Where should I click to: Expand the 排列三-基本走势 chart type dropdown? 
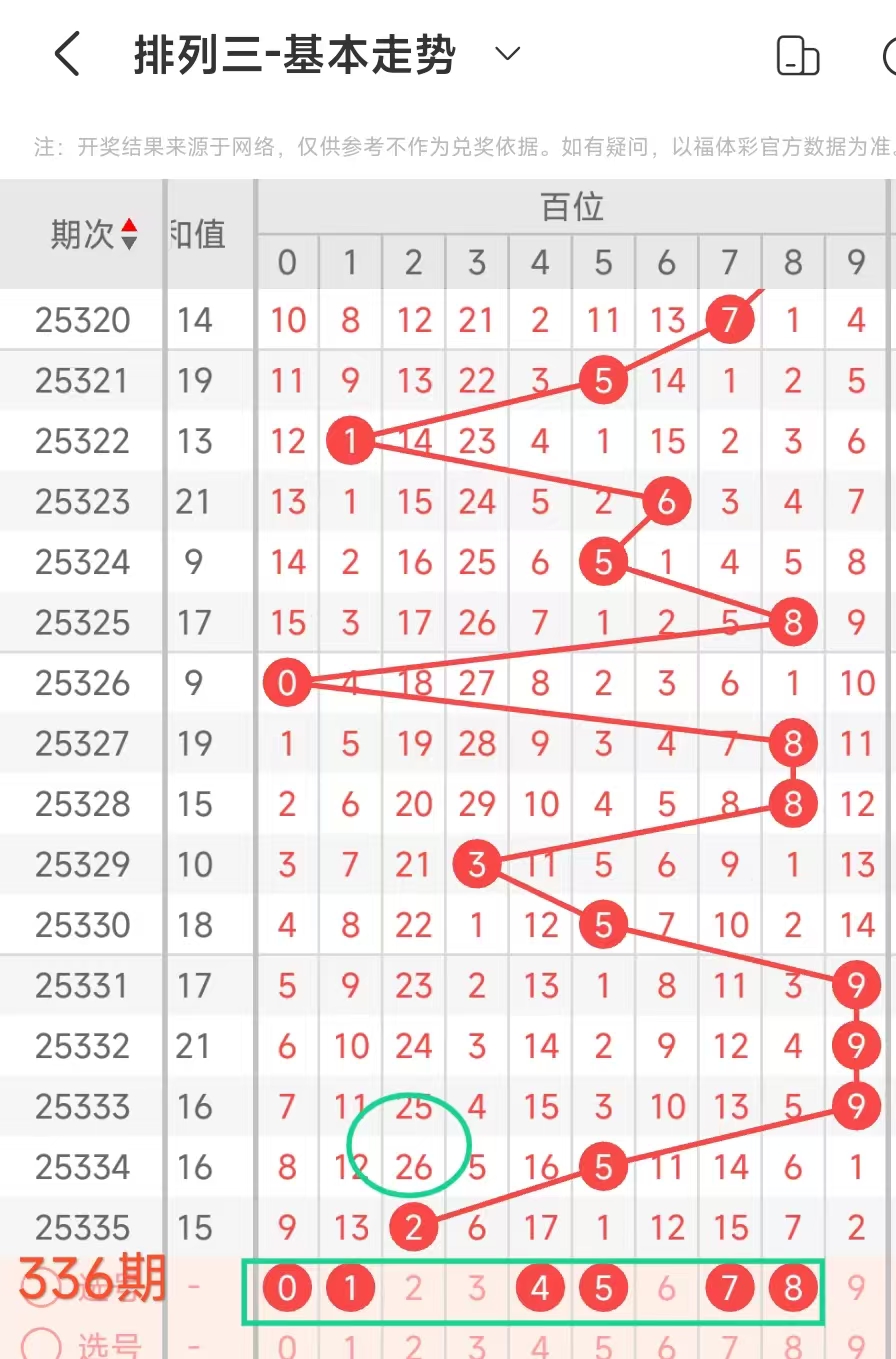click(508, 54)
